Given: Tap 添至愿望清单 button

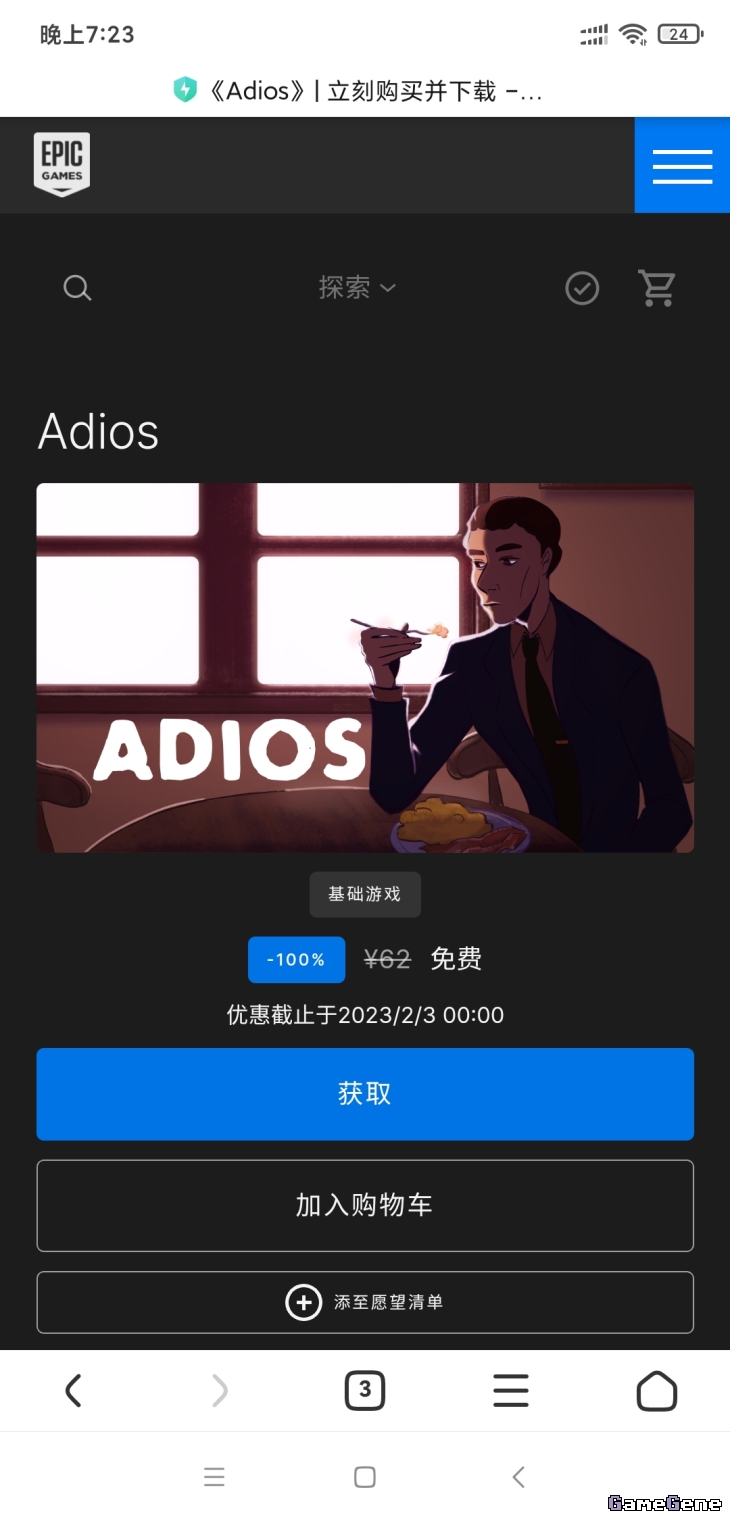Looking at the screenshot, I should (365, 1302).
